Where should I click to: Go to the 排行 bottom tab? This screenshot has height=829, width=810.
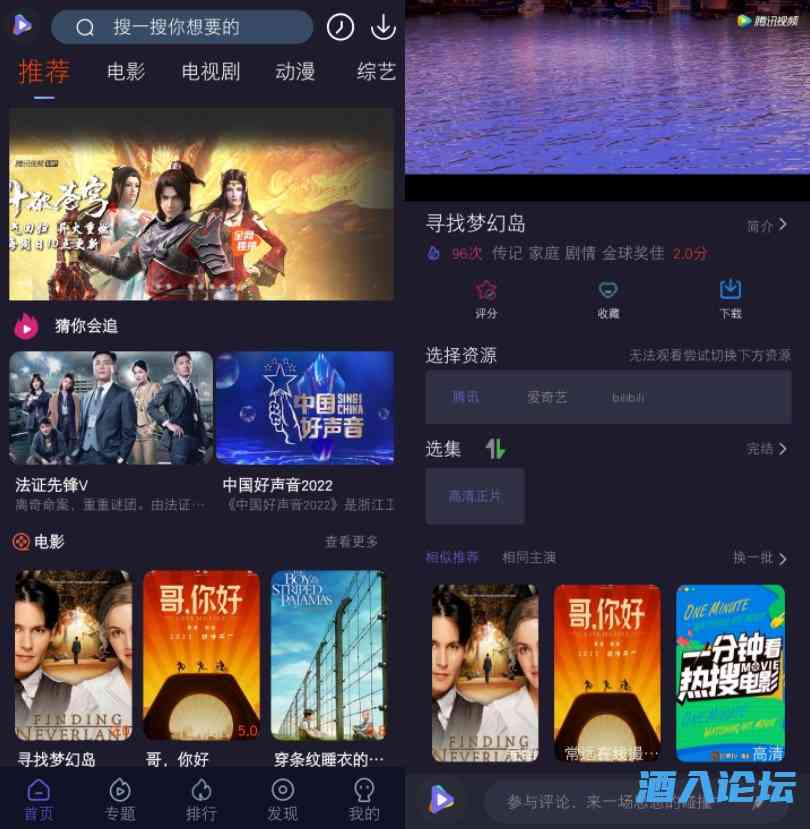(x=201, y=799)
